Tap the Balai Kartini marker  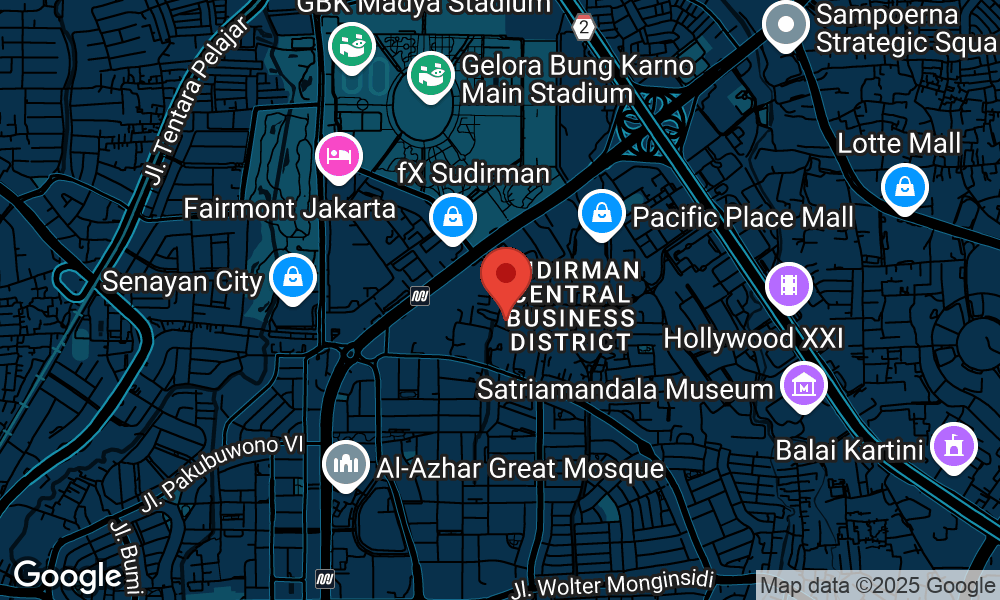(953, 446)
